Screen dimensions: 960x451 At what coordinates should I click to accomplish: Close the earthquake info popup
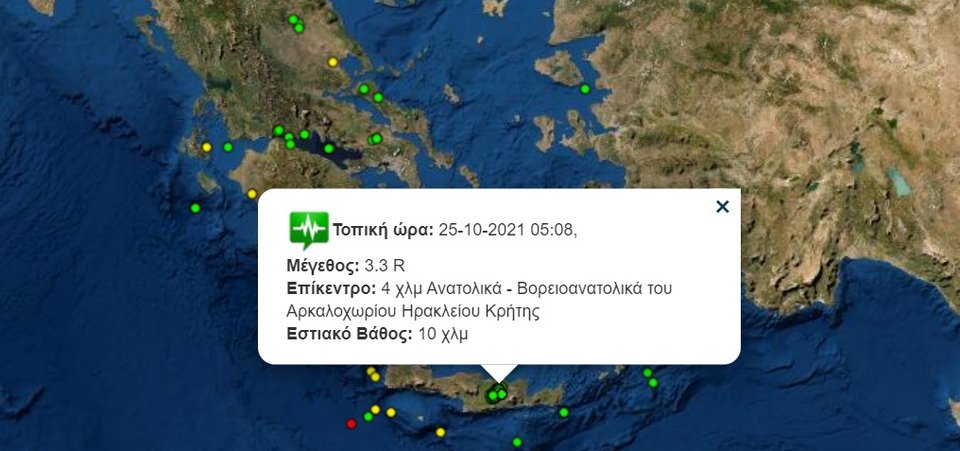click(x=722, y=207)
